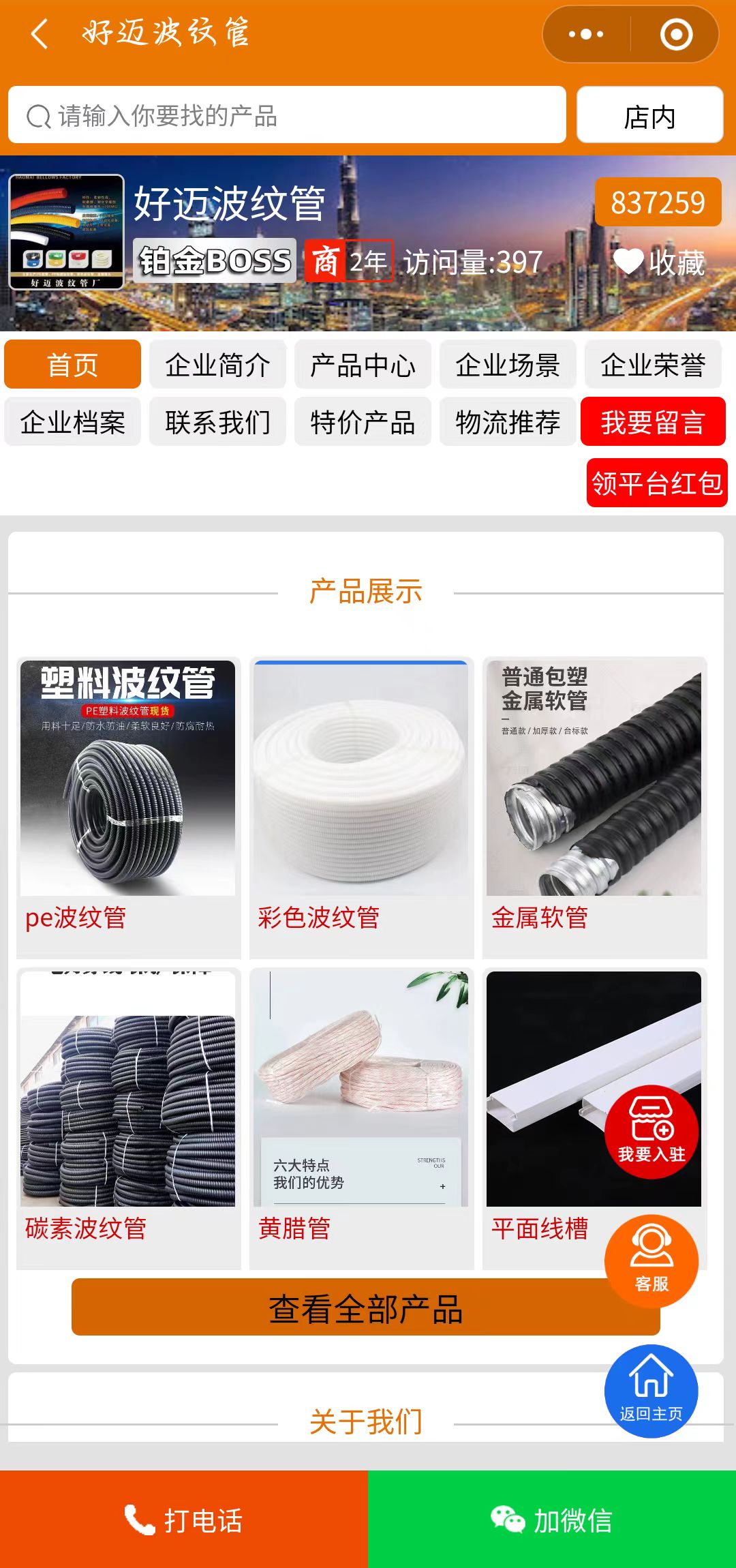Tap the product search input field
This screenshot has width=736, height=1568.
286,115
